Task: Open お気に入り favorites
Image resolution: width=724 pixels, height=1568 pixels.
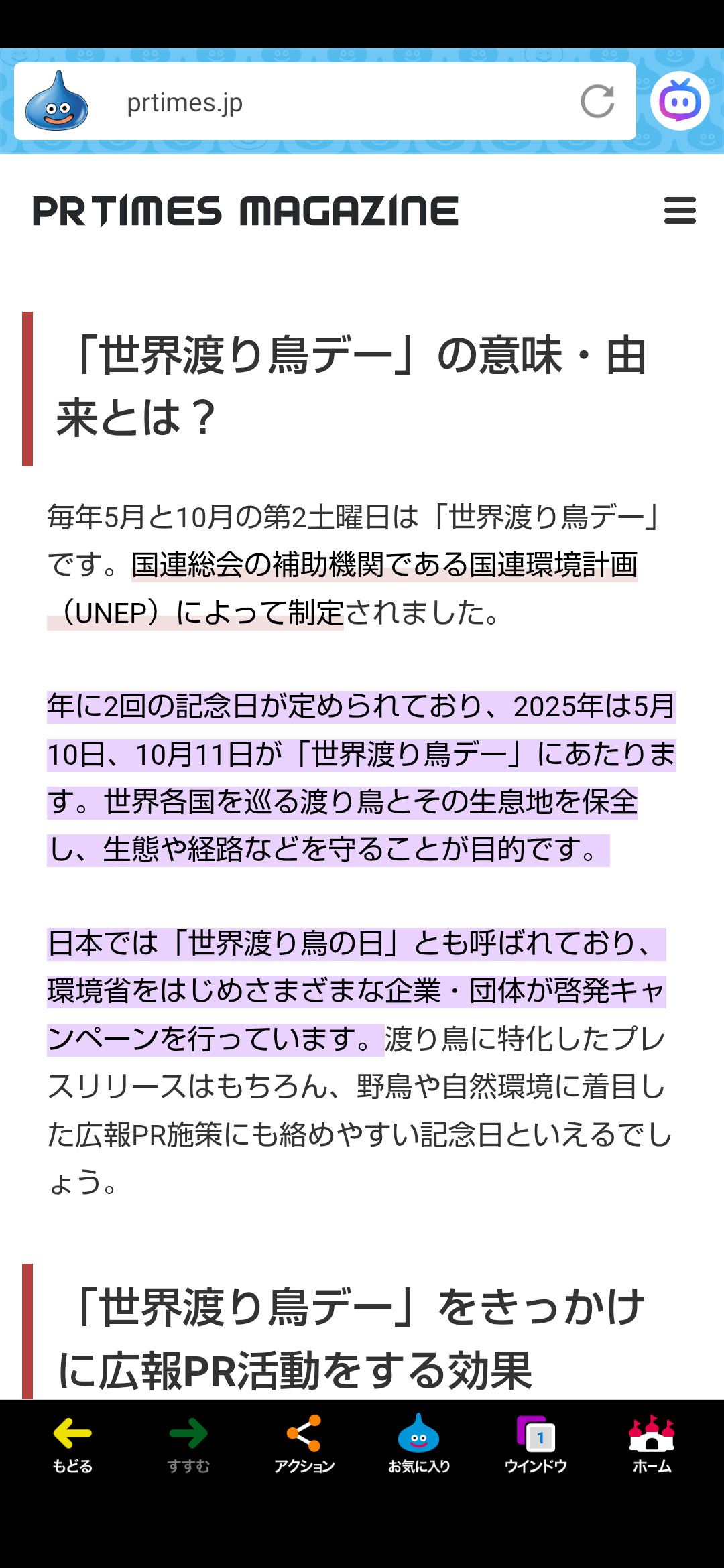Action: [x=419, y=1443]
